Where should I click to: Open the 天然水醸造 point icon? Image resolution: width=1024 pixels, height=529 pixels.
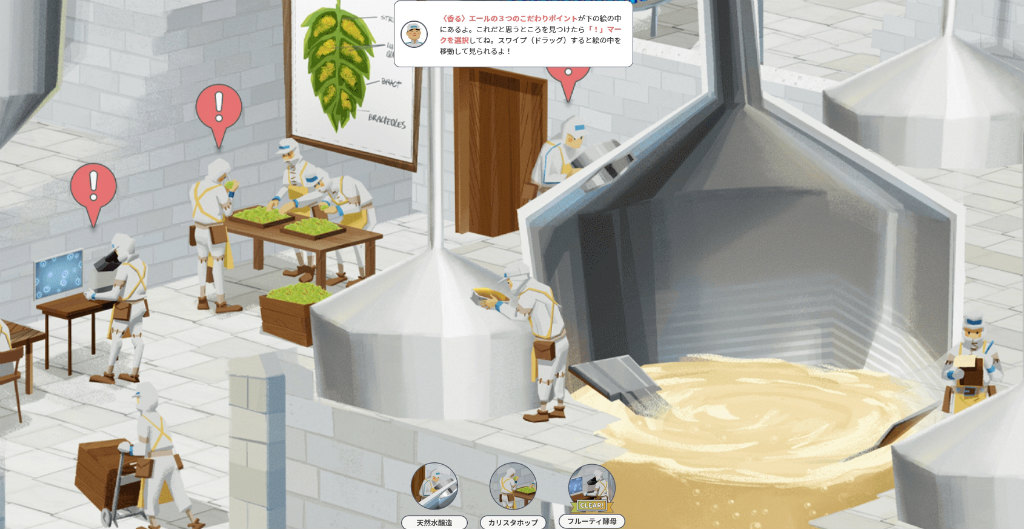(x=435, y=485)
